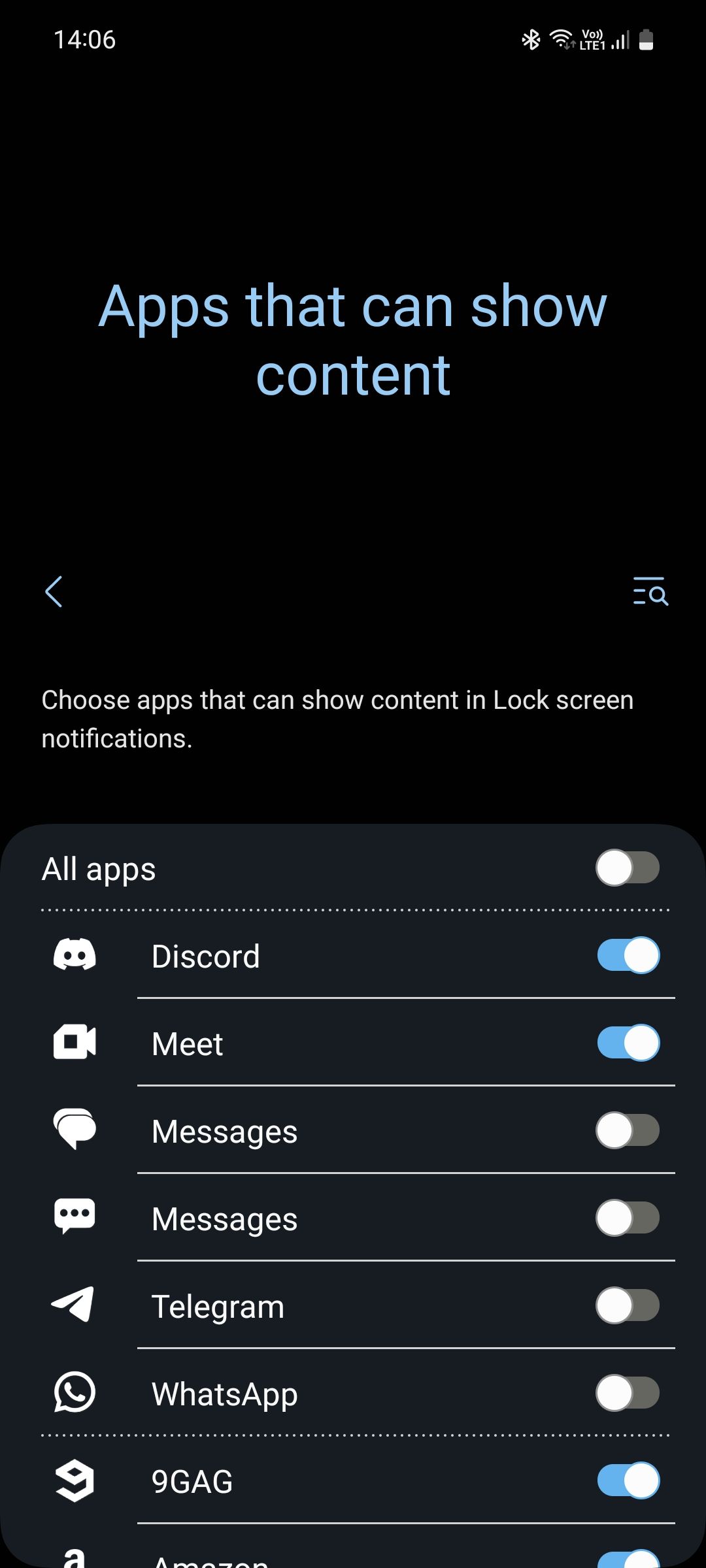
Task: Enable the Telegram toggle
Action: tap(628, 1306)
